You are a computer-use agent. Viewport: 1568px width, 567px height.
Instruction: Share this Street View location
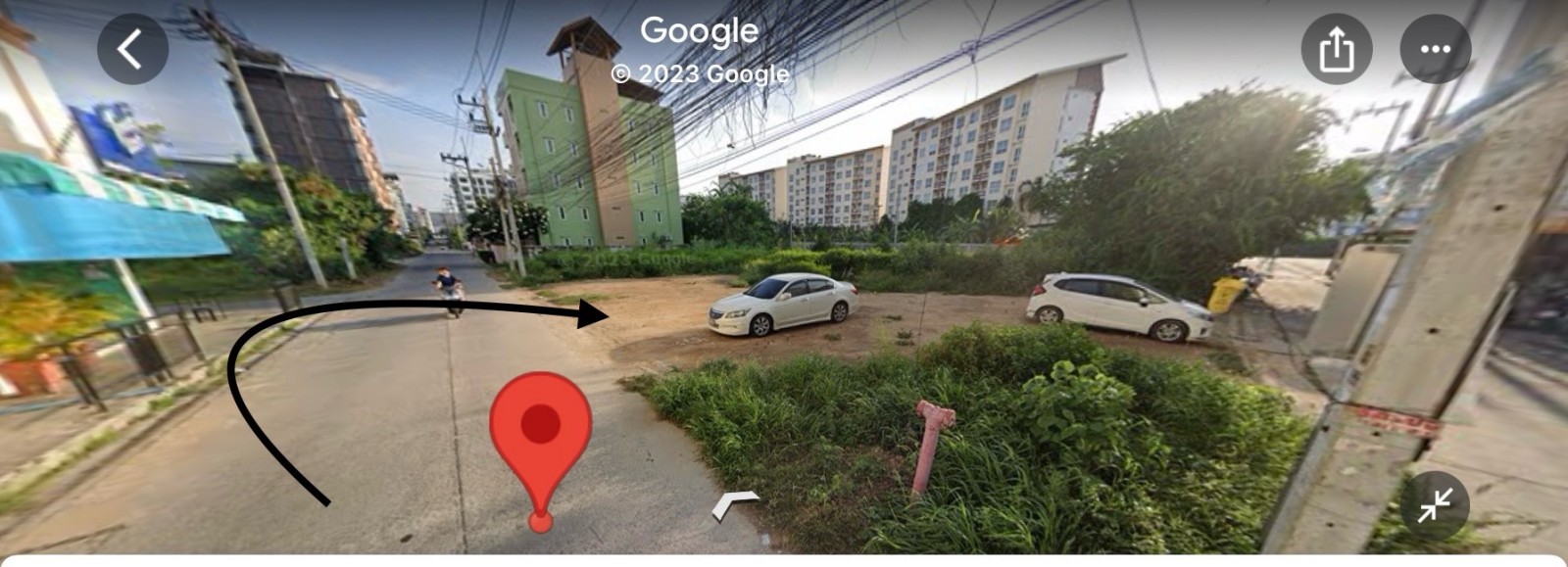pyautogui.click(x=1336, y=49)
